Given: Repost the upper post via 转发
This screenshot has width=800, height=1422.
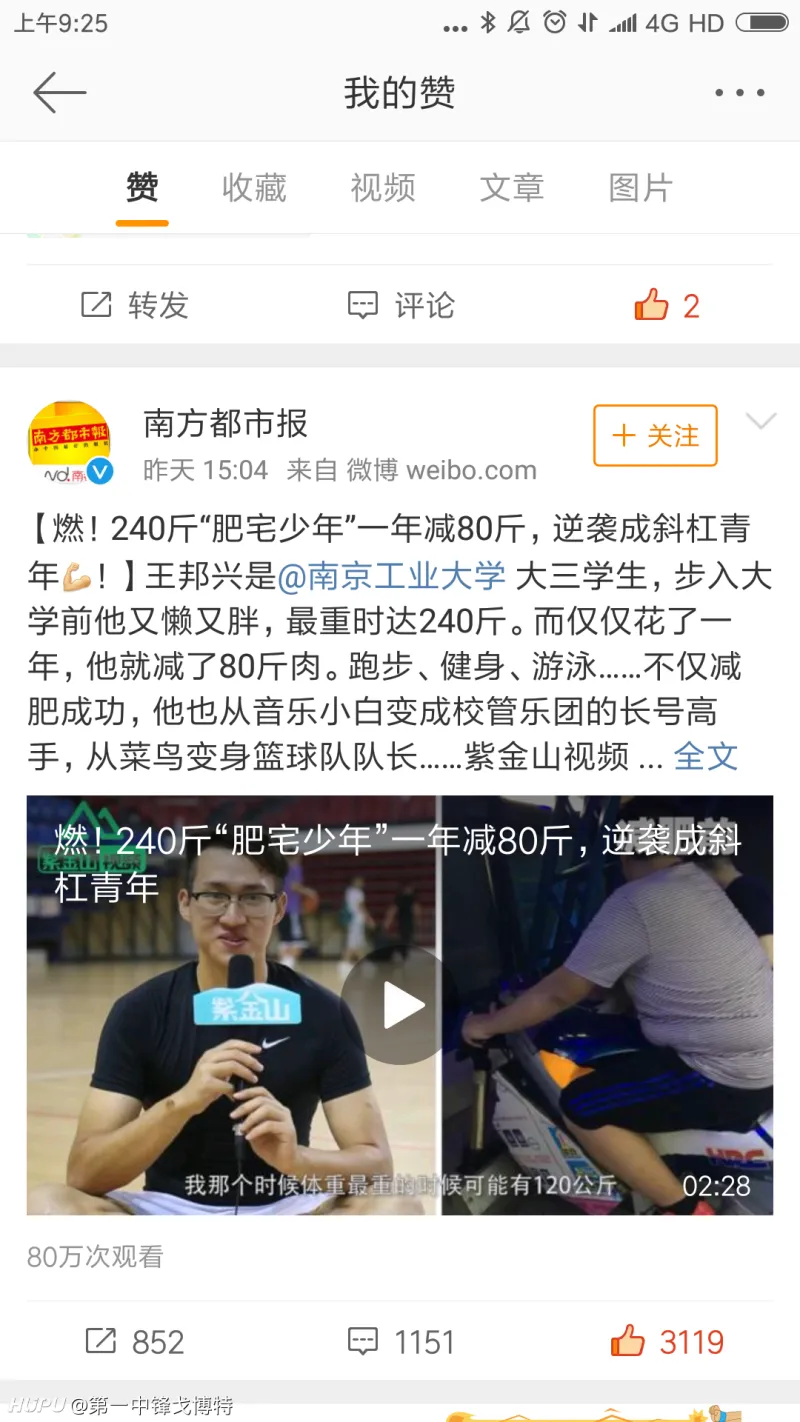Looking at the screenshot, I should [x=135, y=305].
